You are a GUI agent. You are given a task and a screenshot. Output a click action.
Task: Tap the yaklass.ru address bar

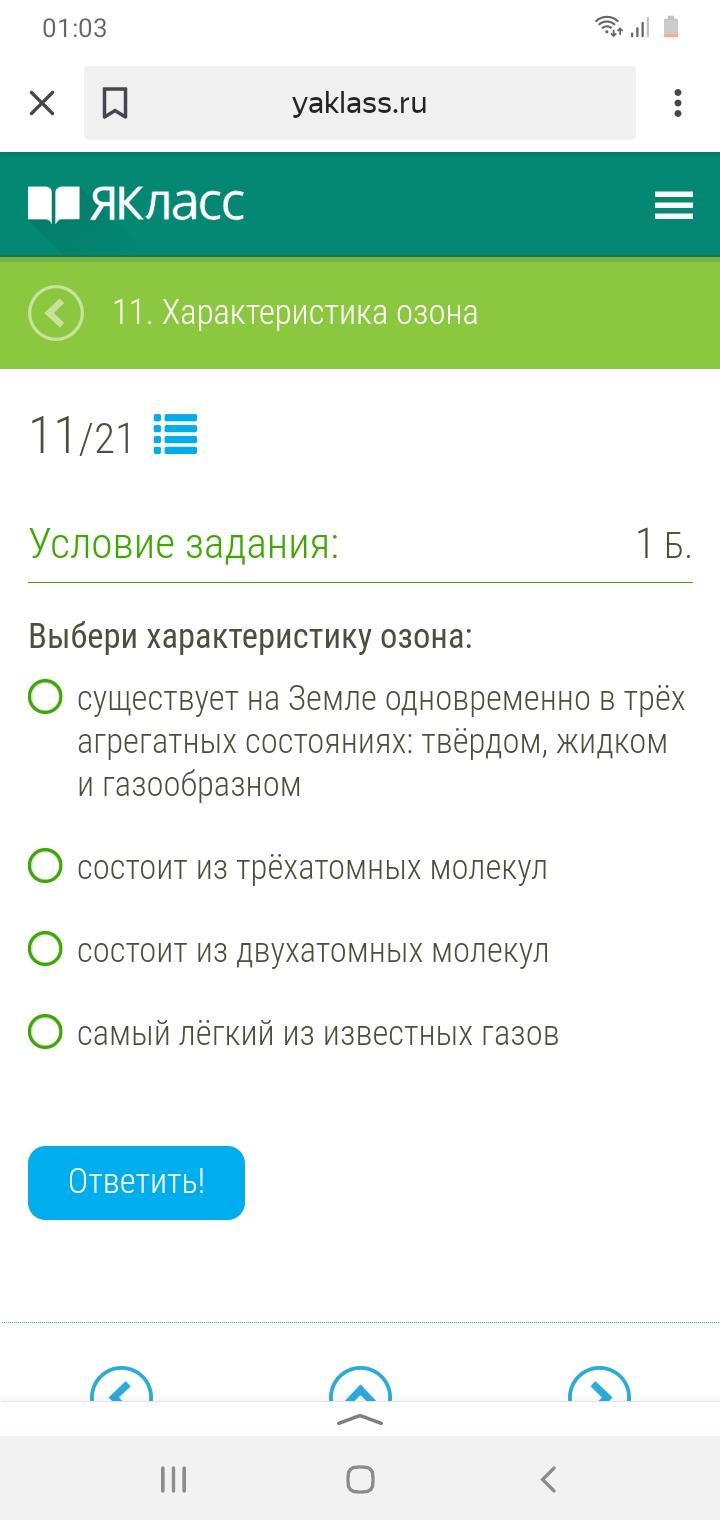tap(360, 103)
